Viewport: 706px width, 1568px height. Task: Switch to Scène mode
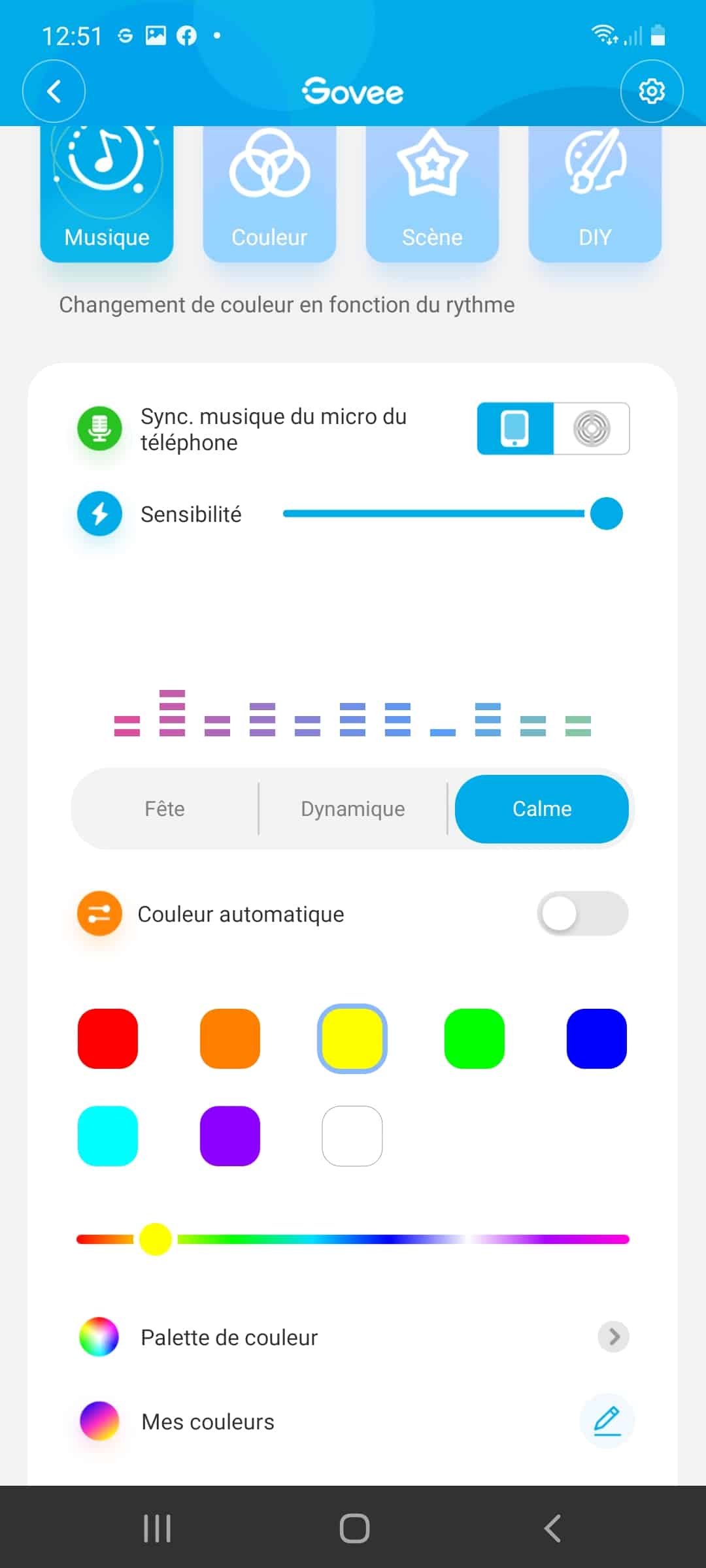click(x=432, y=194)
